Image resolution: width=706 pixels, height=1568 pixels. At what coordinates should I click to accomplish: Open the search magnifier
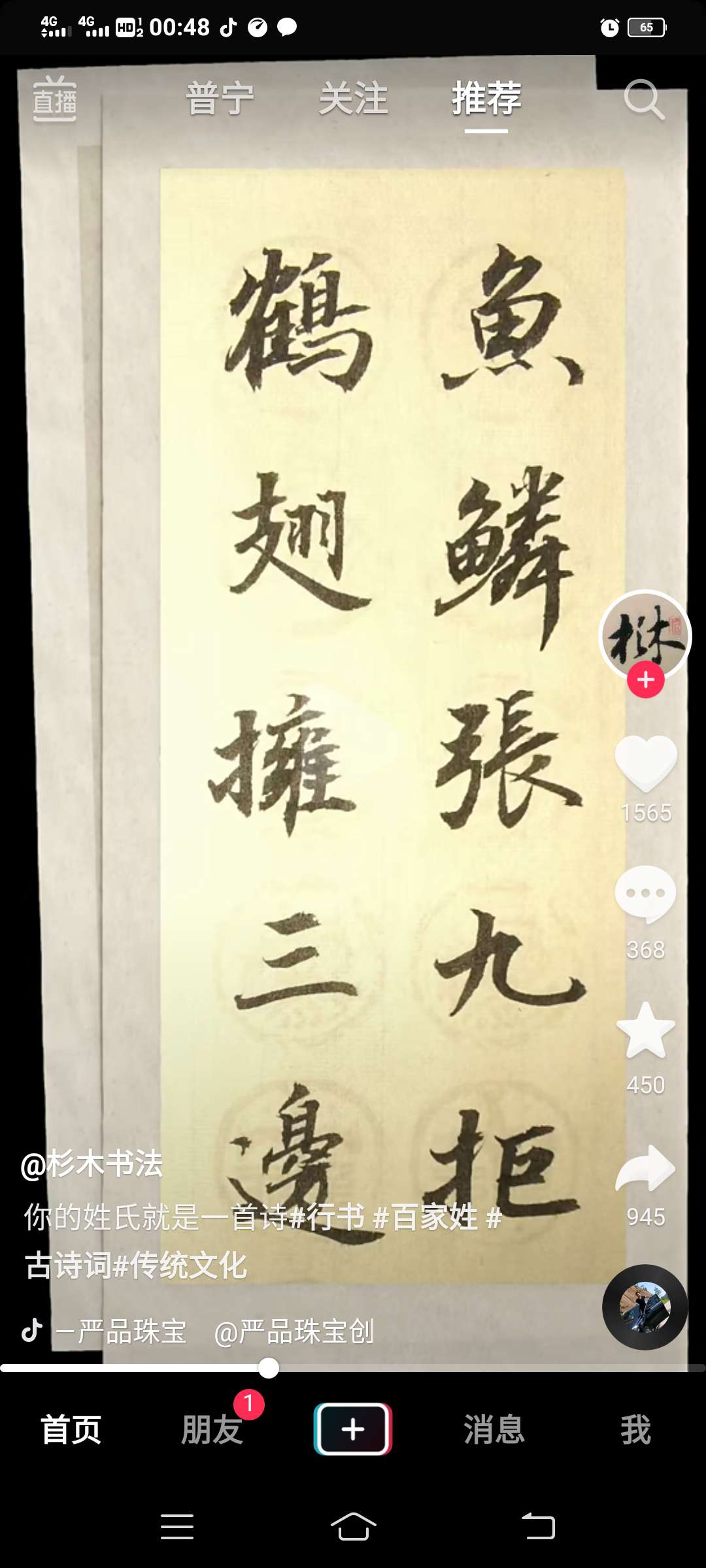click(x=643, y=99)
